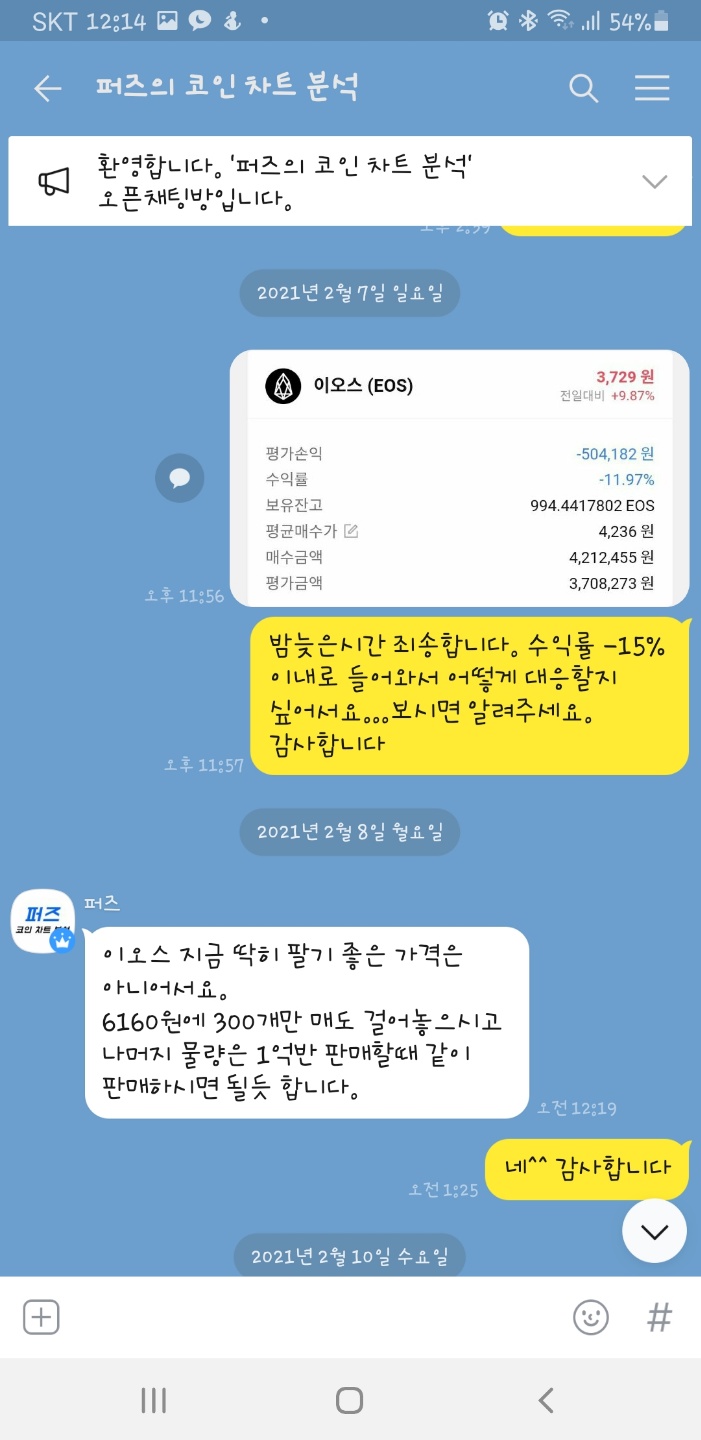Screen dimensions: 701x1440
Task: Go back from the chat room
Action: (47, 88)
